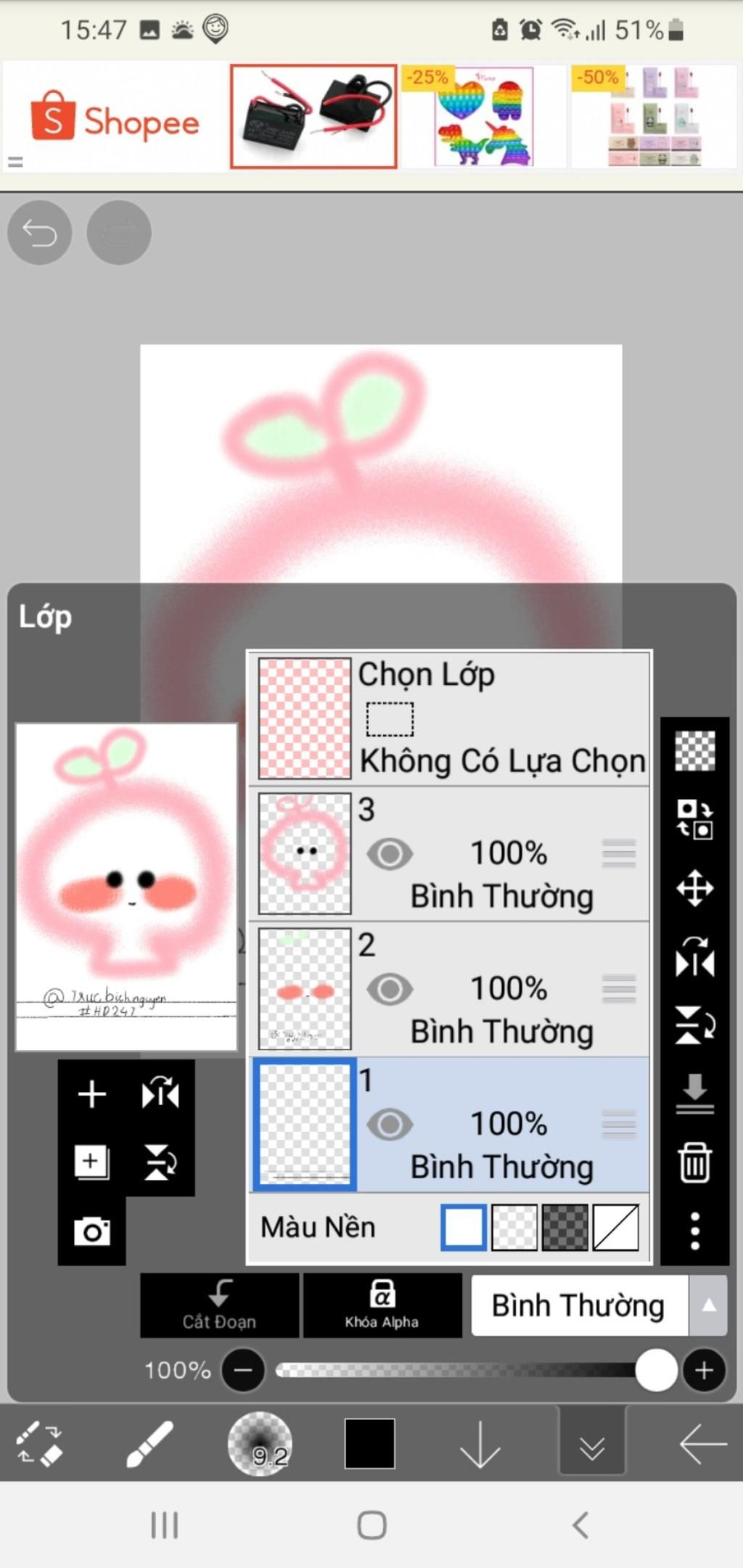Viewport: 743px width, 1568px height.
Task: Add layer from camera photo
Action: (92, 1231)
